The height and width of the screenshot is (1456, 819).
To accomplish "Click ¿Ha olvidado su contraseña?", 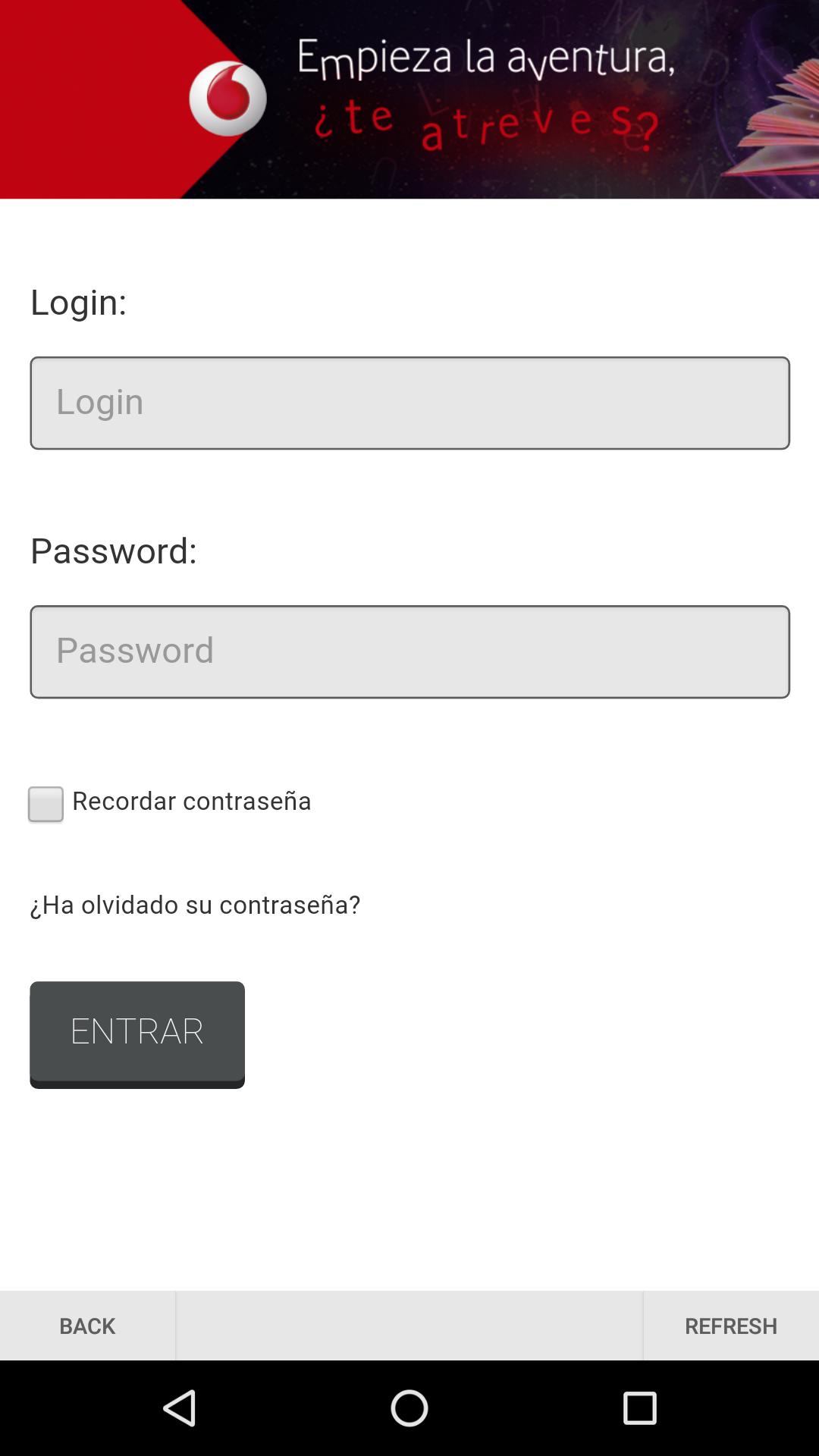I will 196,904.
